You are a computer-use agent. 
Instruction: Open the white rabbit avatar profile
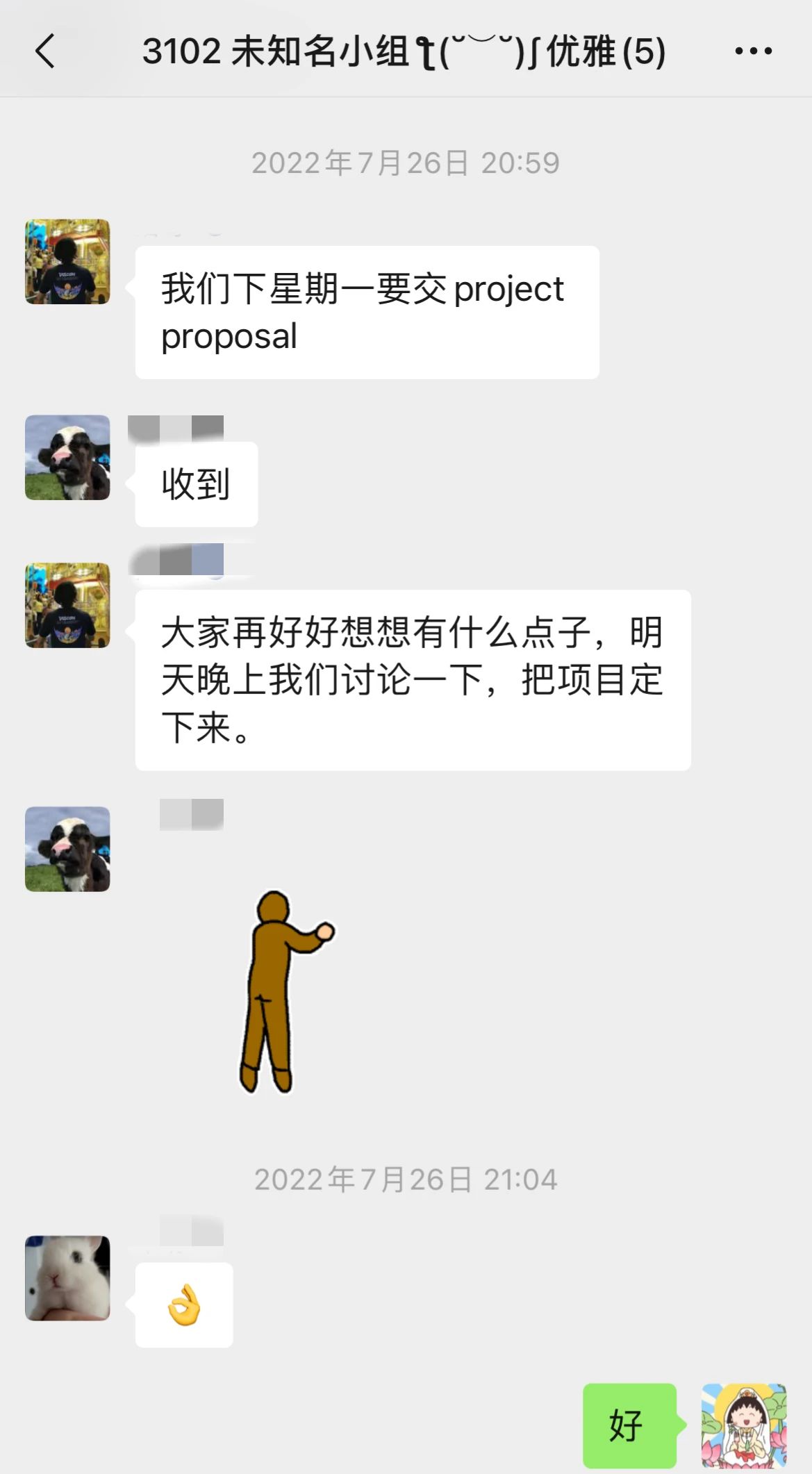click(x=67, y=1278)
